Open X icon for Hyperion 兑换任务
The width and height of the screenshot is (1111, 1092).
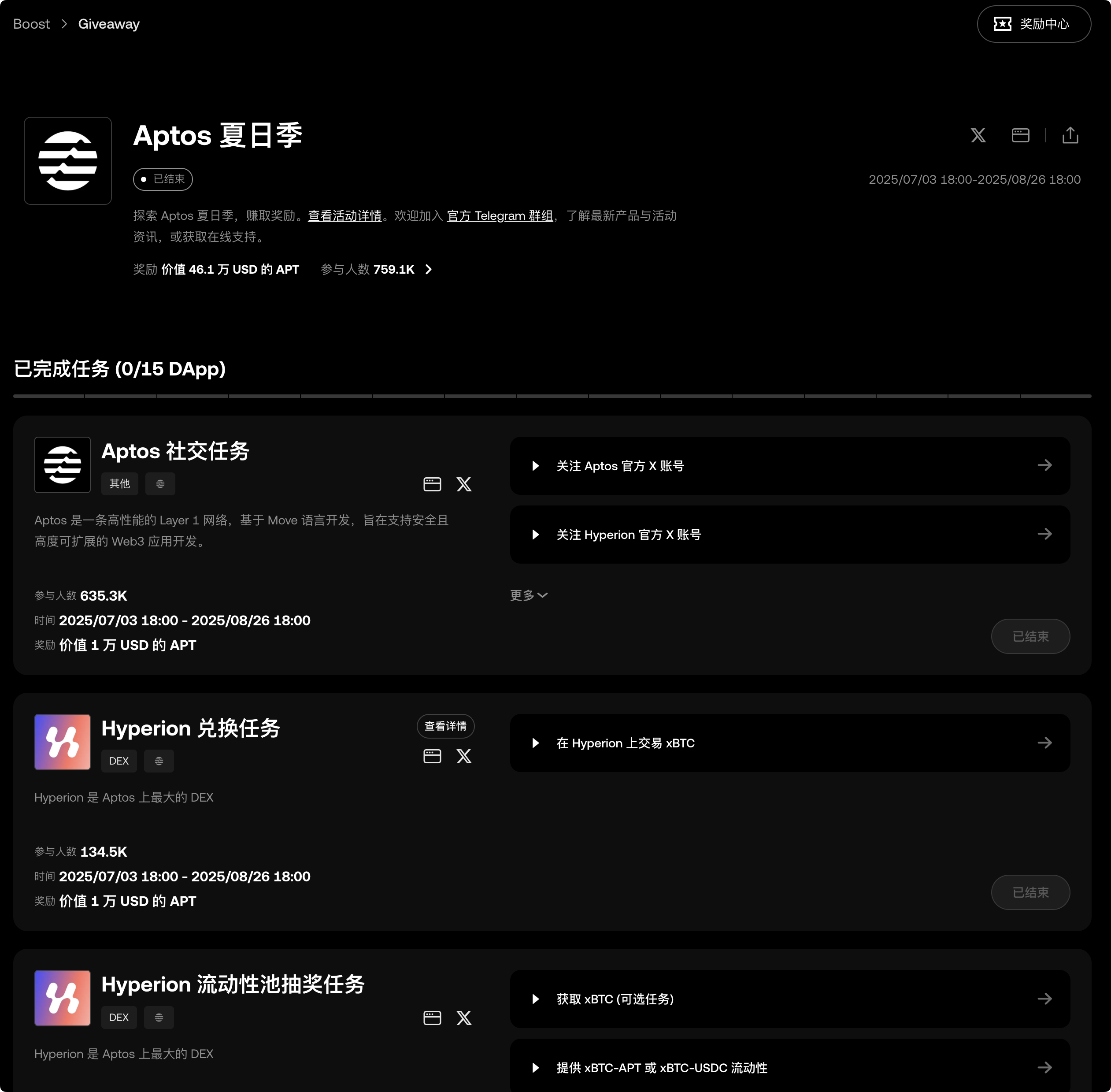tap(464, 756)
